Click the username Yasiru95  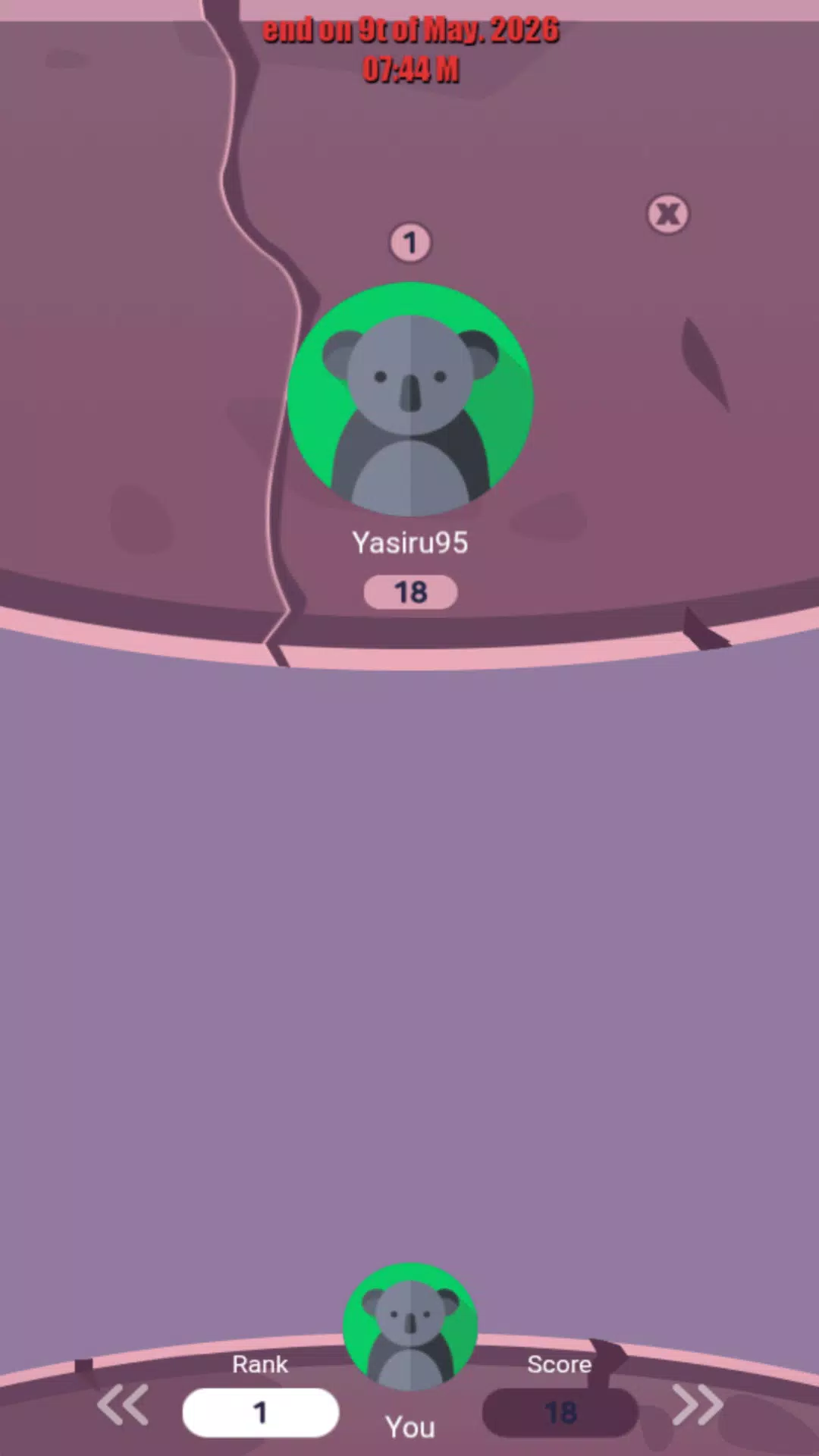tap(409, 541)
